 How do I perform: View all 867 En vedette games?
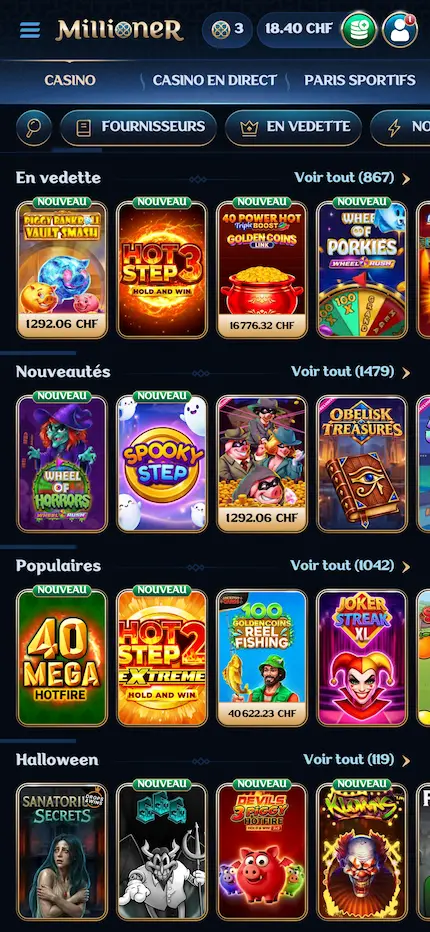coord(352,178)
